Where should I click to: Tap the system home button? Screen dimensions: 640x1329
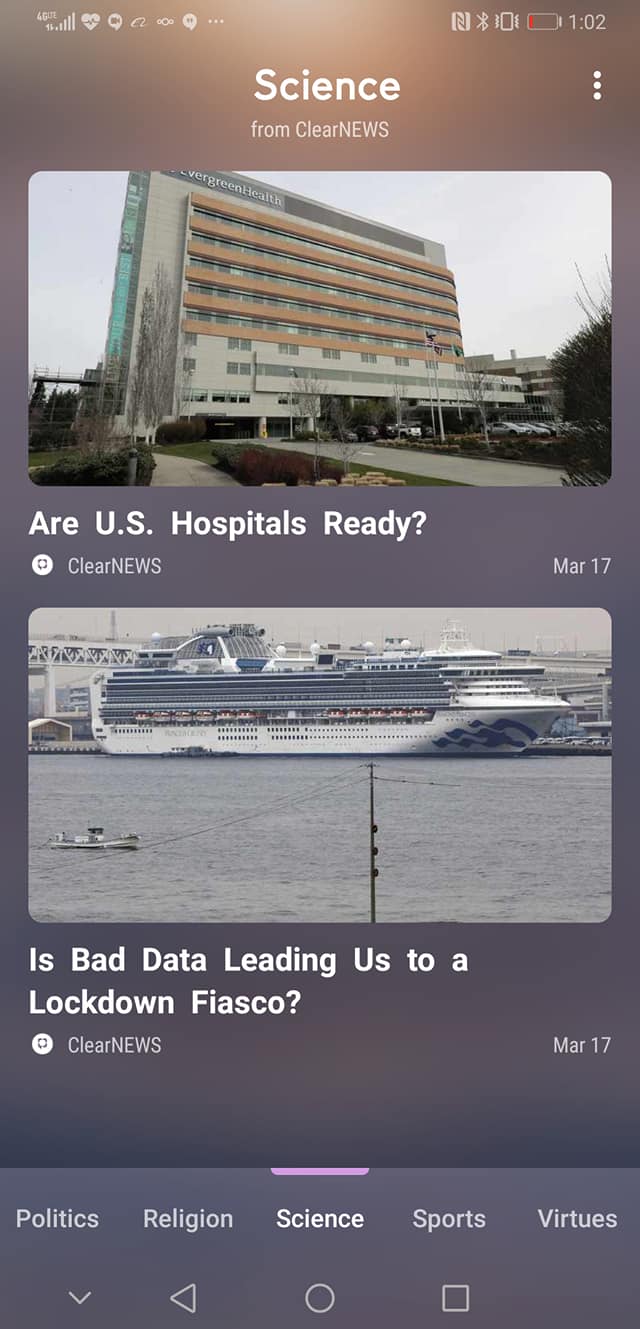(x=320, y=1298)
